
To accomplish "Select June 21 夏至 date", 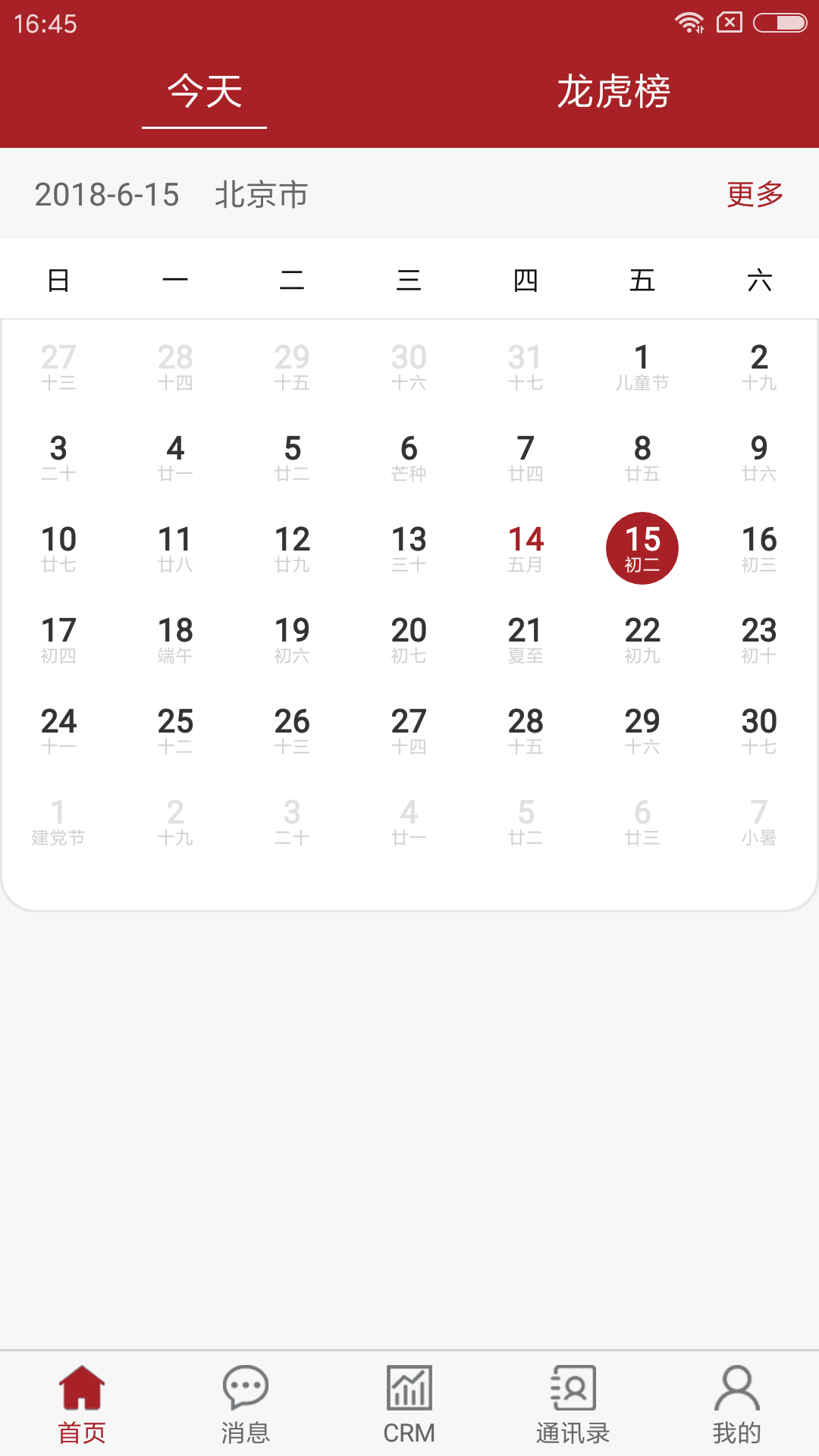I will coord(526,639).
